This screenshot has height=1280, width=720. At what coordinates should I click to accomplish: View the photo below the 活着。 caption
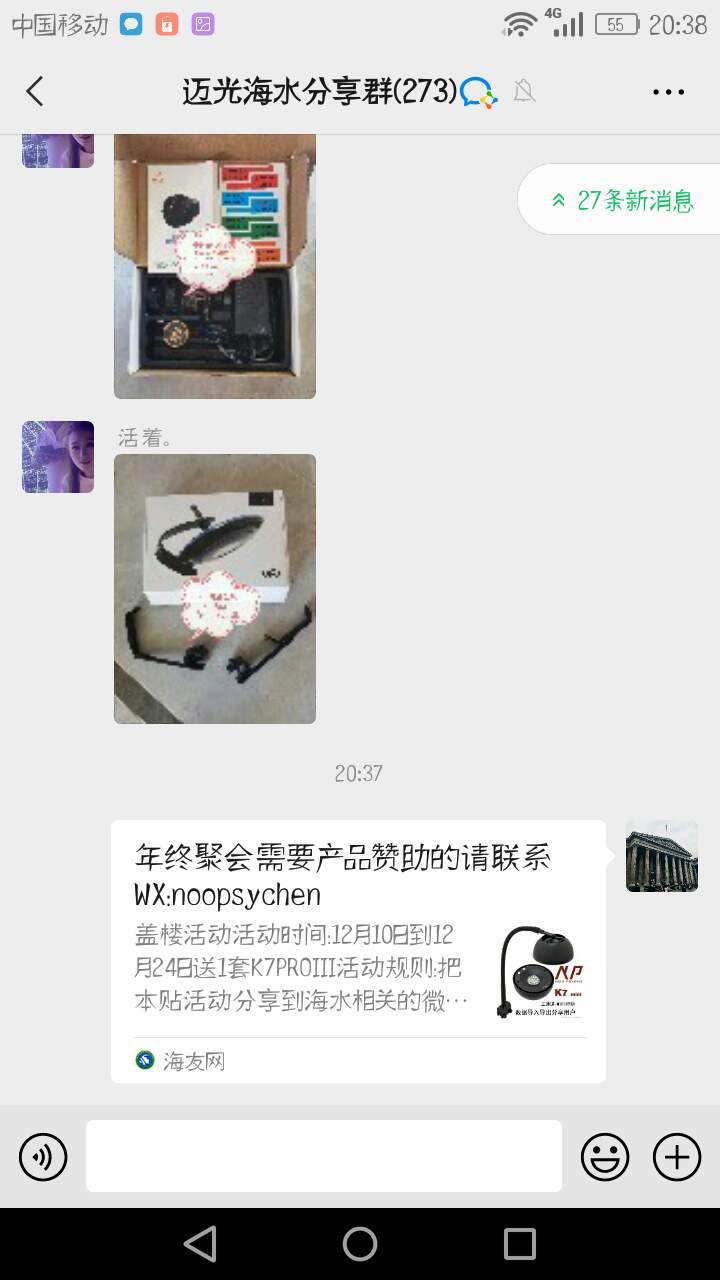[215, 588]
